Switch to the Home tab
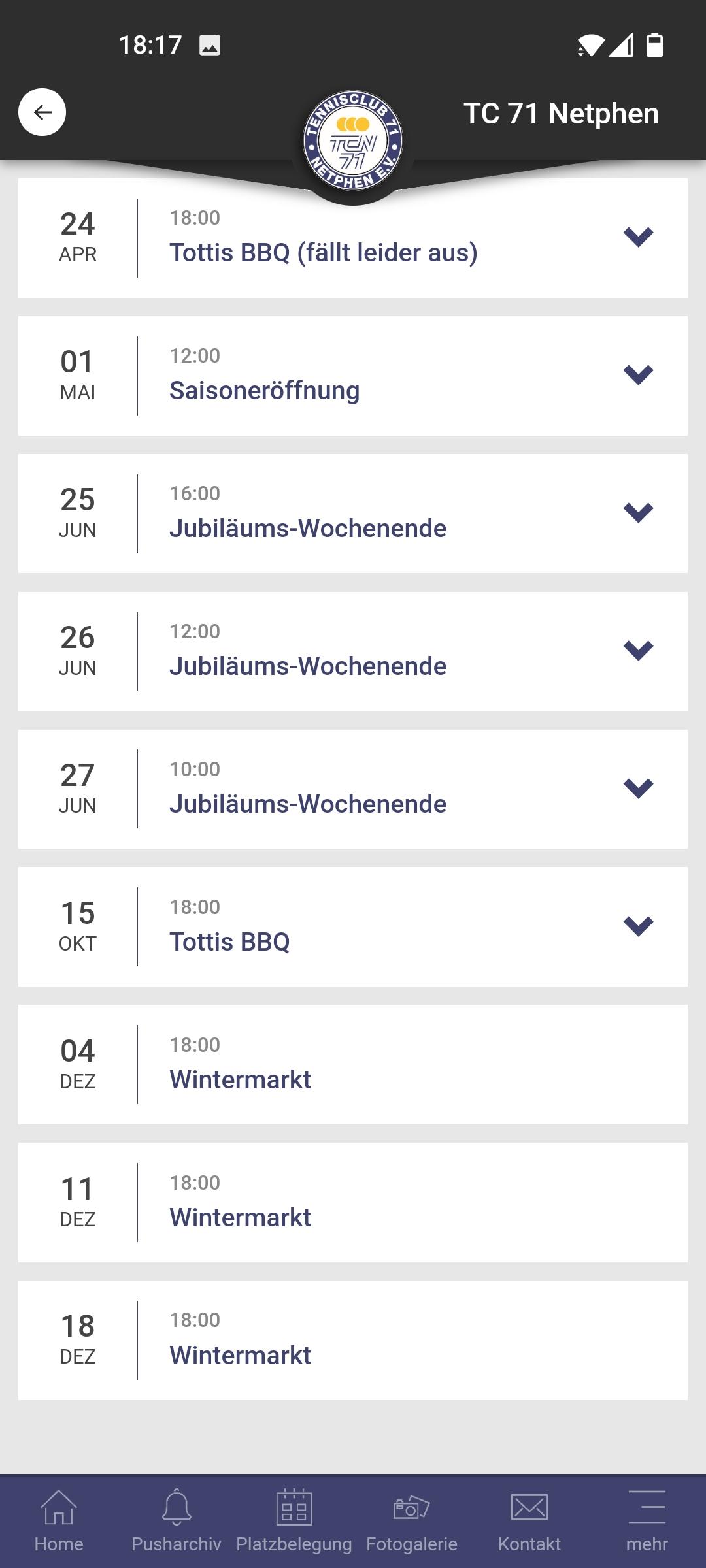The height and width of the screenshot is (1568, 706). pos(59,1521)
